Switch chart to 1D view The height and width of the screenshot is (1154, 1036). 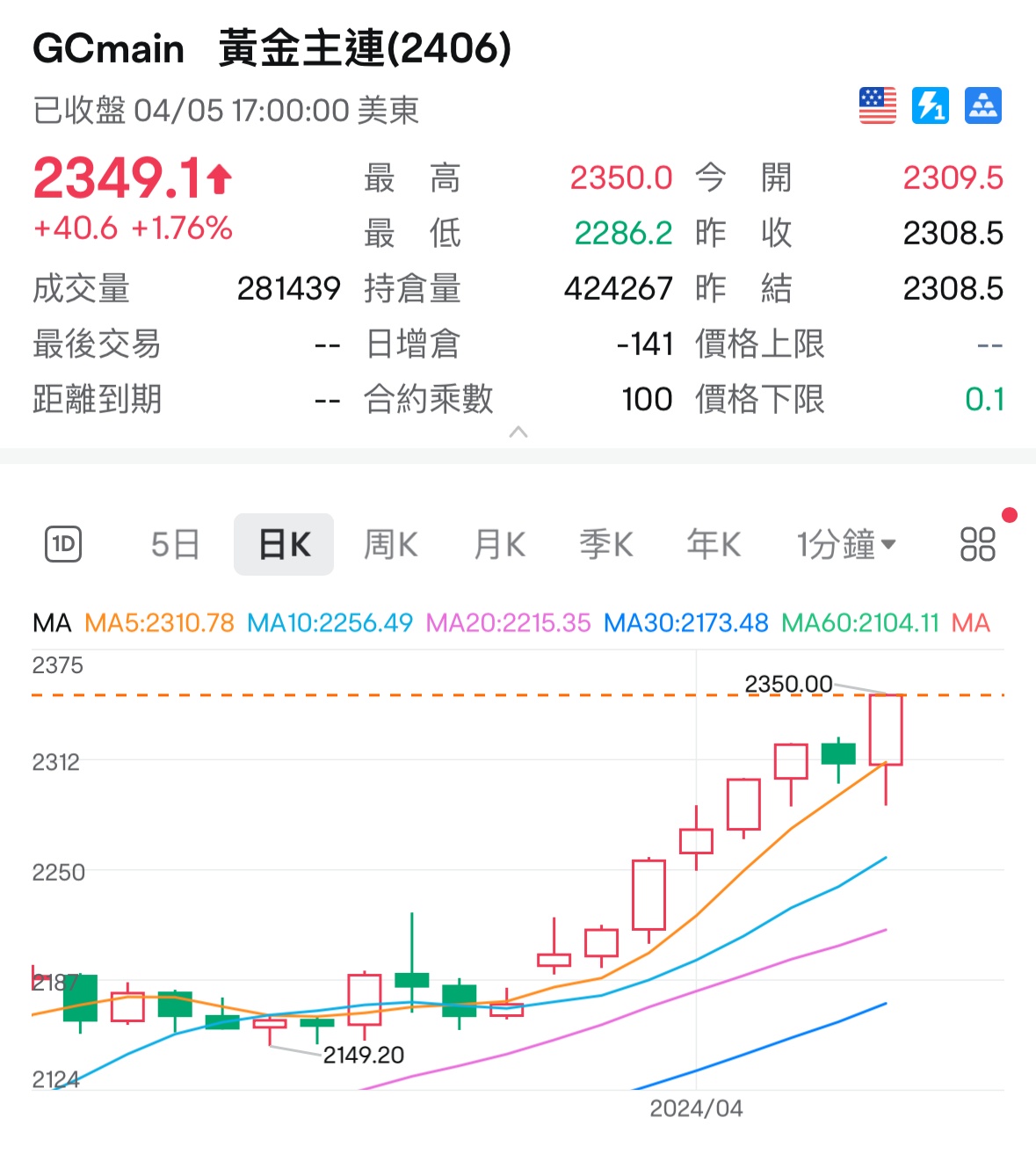pos(62,544)
